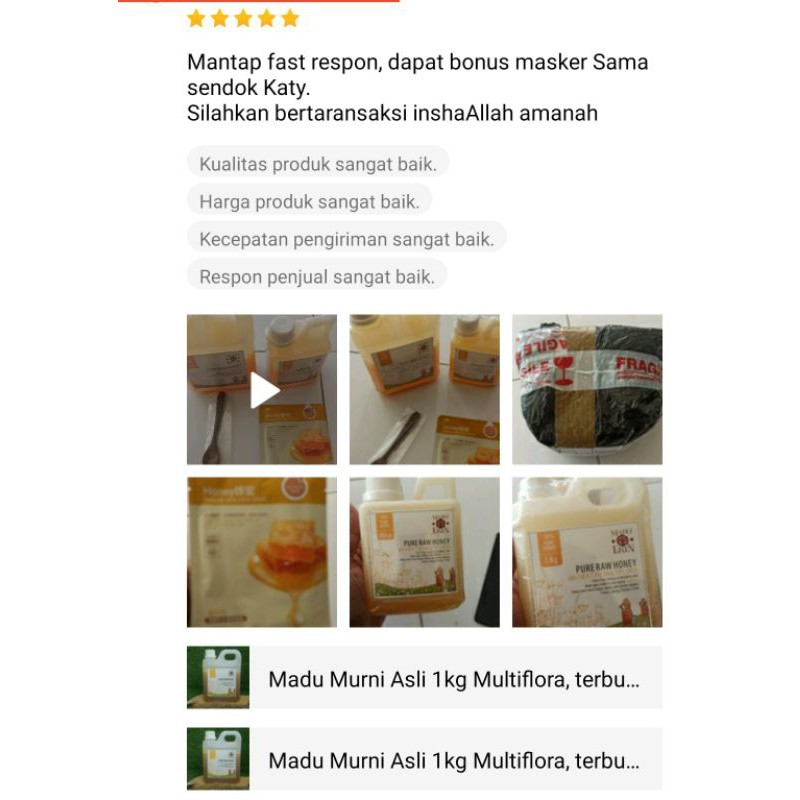800x800 pixels.
Task: View the 1kg Pure Raw Honey jug photo
Action: pos(587,552)
